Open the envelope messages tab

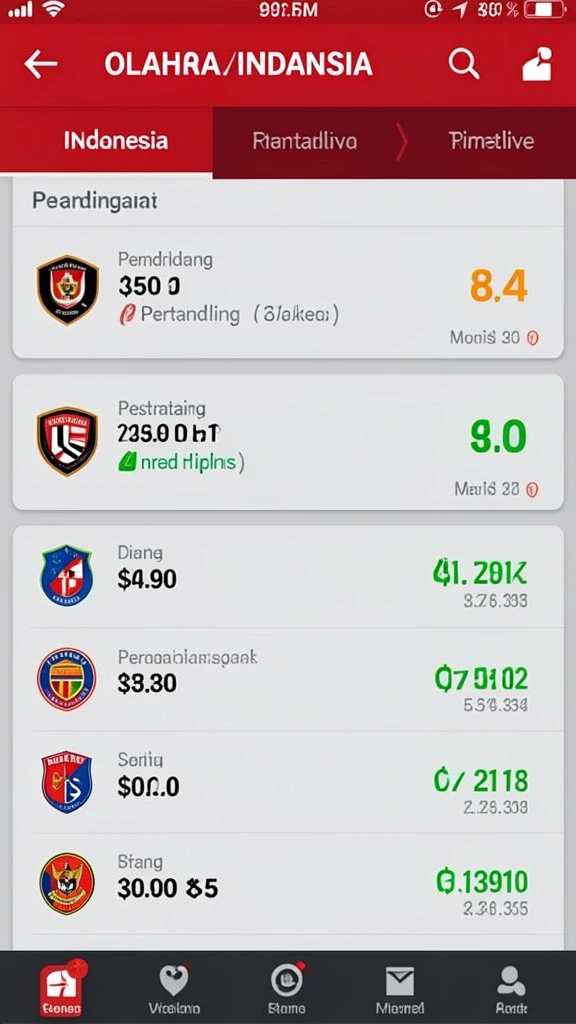399,989
